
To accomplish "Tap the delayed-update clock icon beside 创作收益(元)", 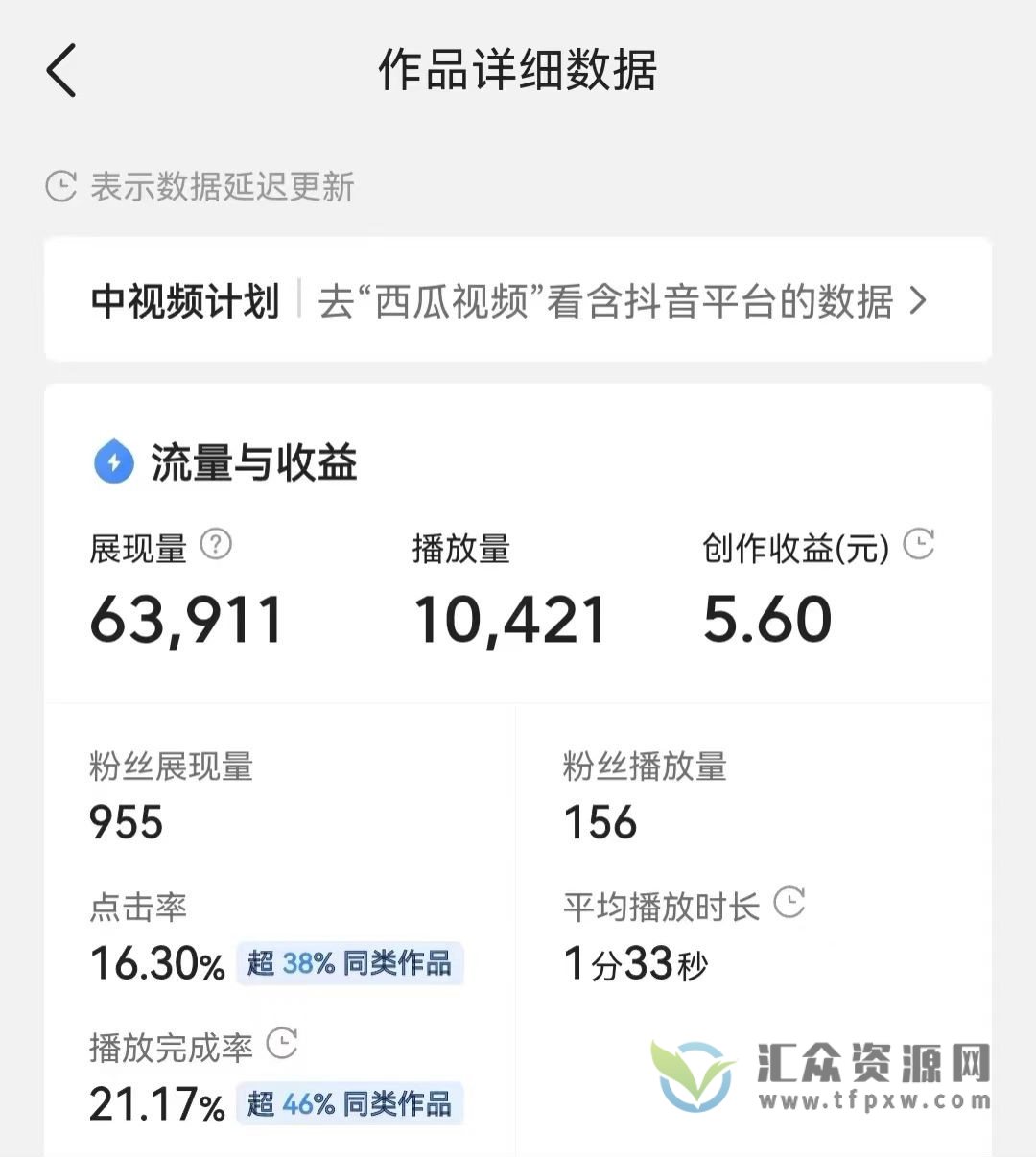I will click(x=918, y=542).
